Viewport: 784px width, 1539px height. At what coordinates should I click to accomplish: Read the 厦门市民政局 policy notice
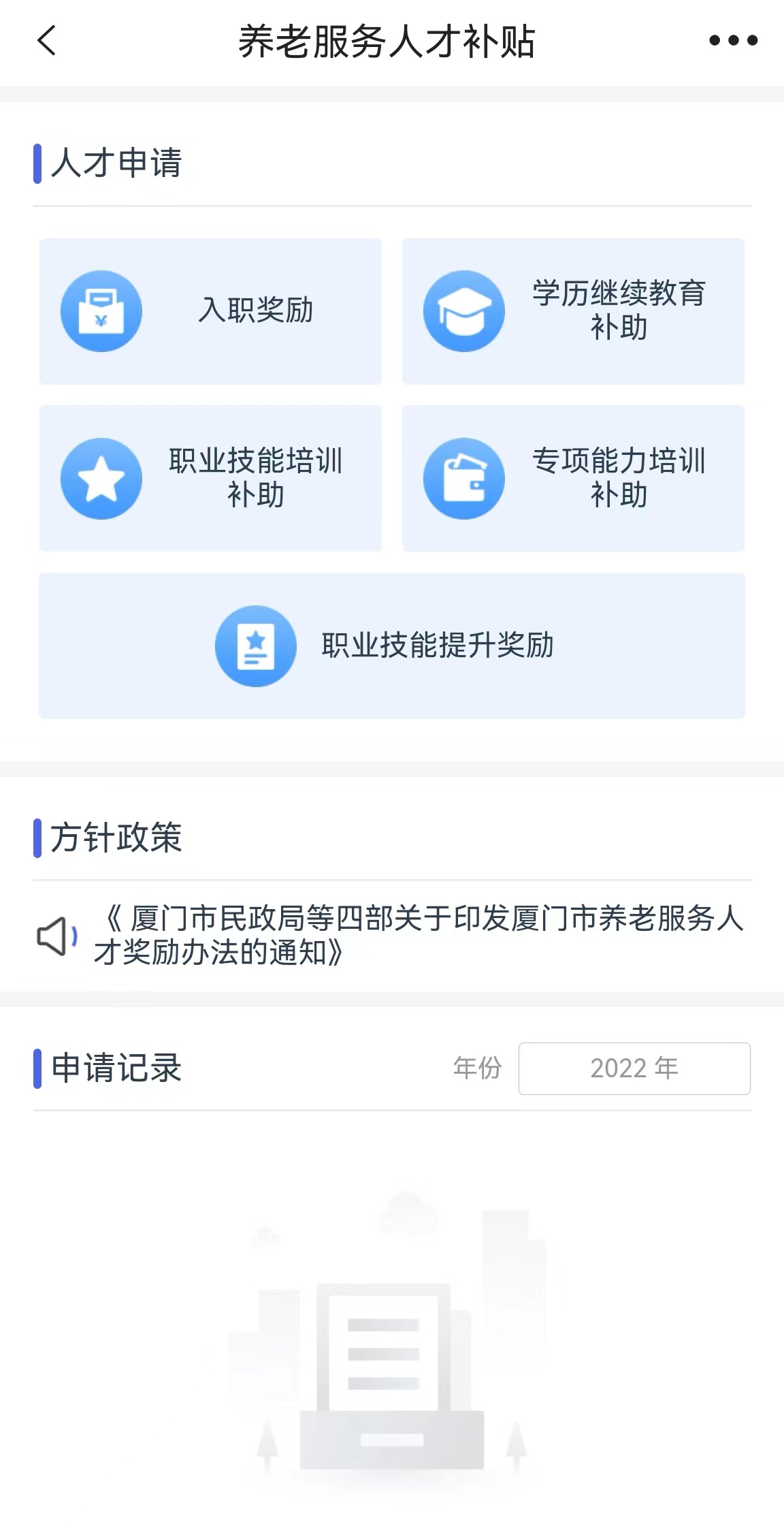[x=418, y=936]
